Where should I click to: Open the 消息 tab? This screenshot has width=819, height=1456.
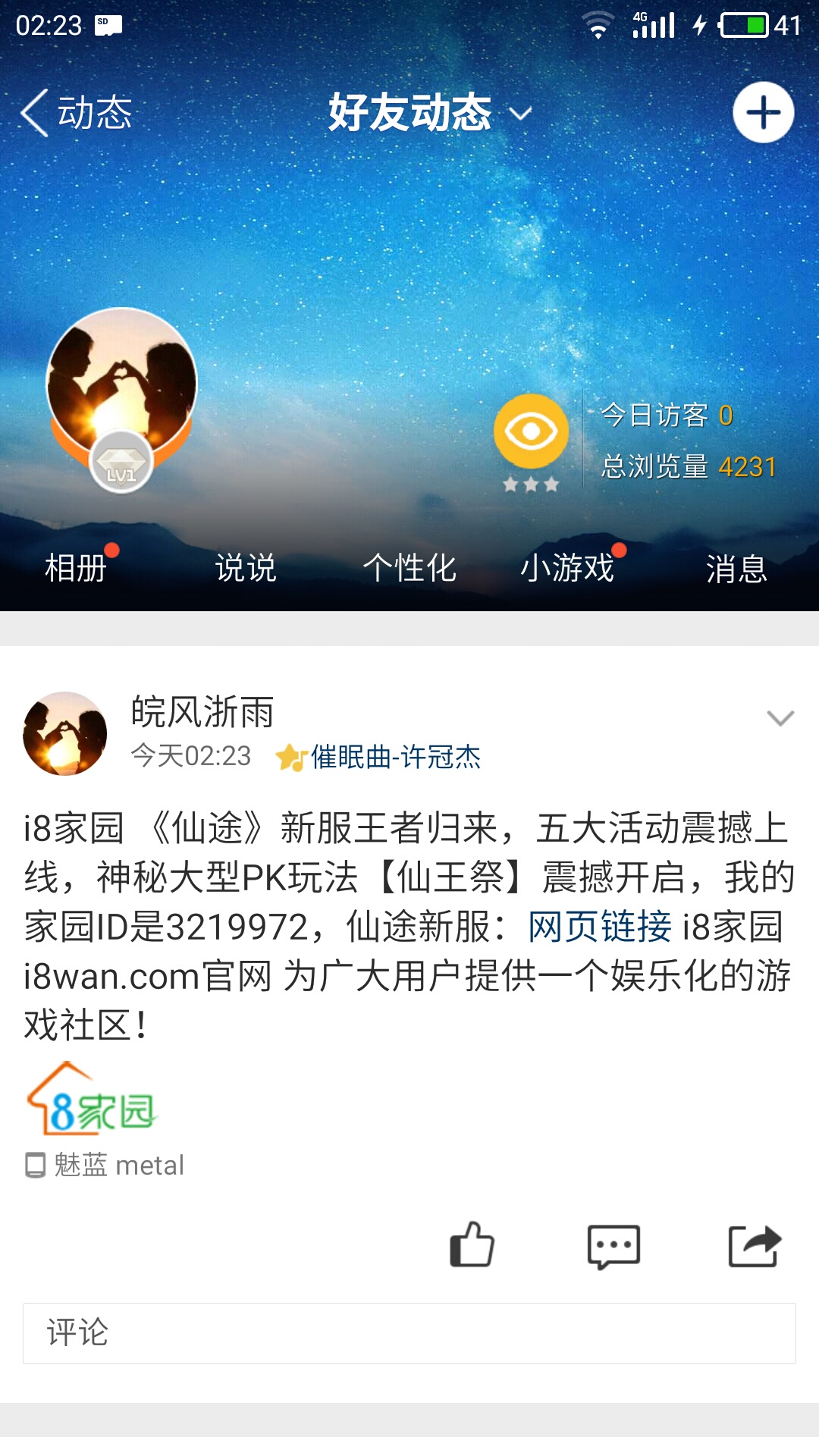point(736,567)
